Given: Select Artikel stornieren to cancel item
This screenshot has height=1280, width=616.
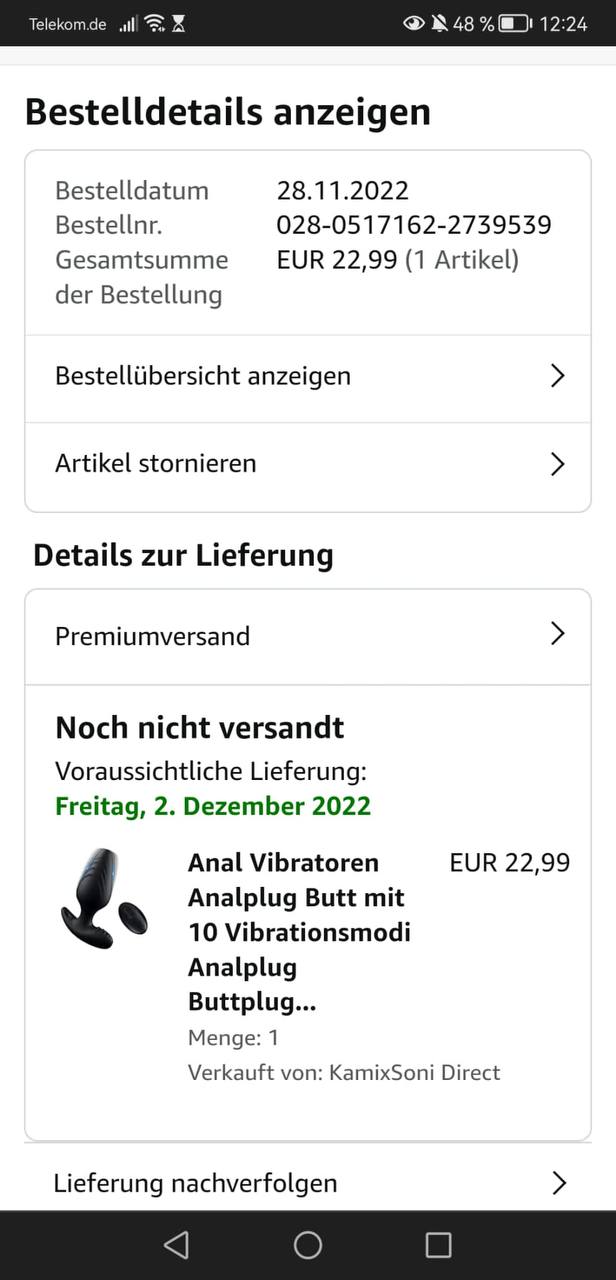Looking at the screenshot, I should click(x=307, y=464).
